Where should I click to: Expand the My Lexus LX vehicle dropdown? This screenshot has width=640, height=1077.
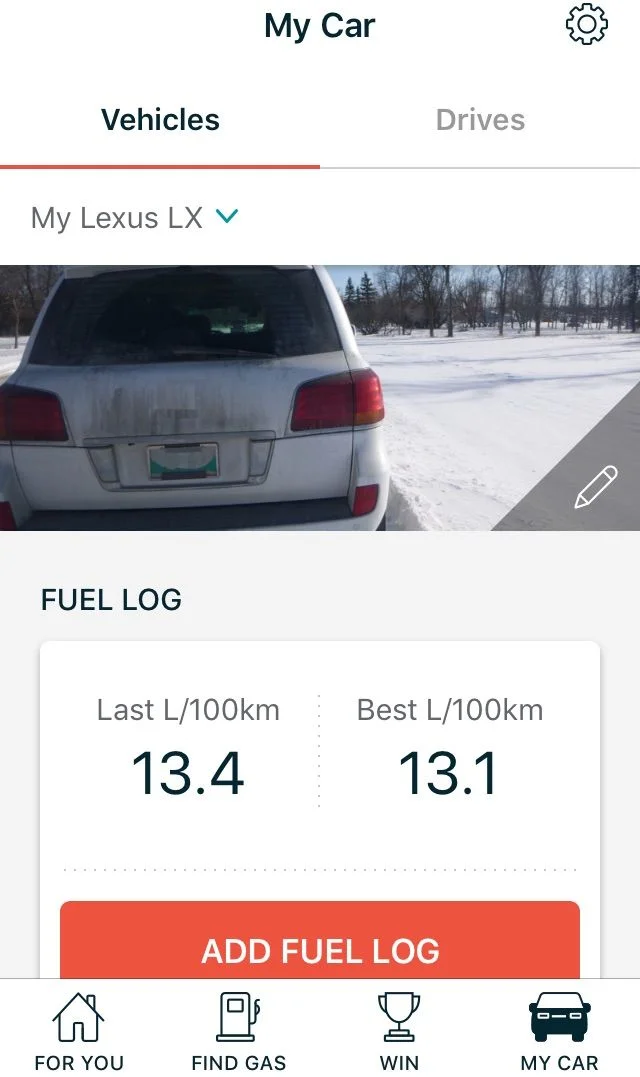pos(135,217)
